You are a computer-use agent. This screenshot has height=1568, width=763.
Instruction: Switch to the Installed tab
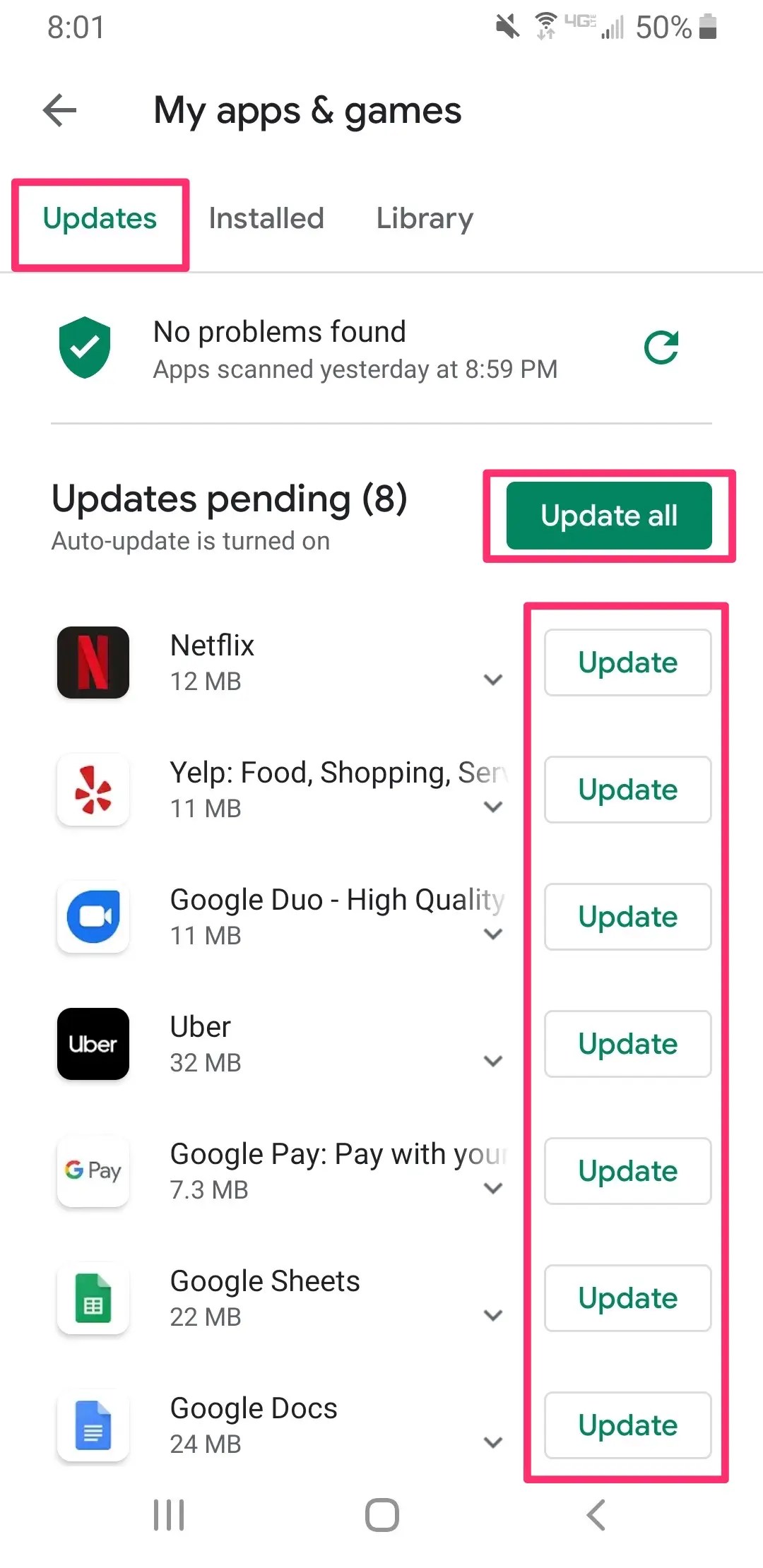click(266, 218)
